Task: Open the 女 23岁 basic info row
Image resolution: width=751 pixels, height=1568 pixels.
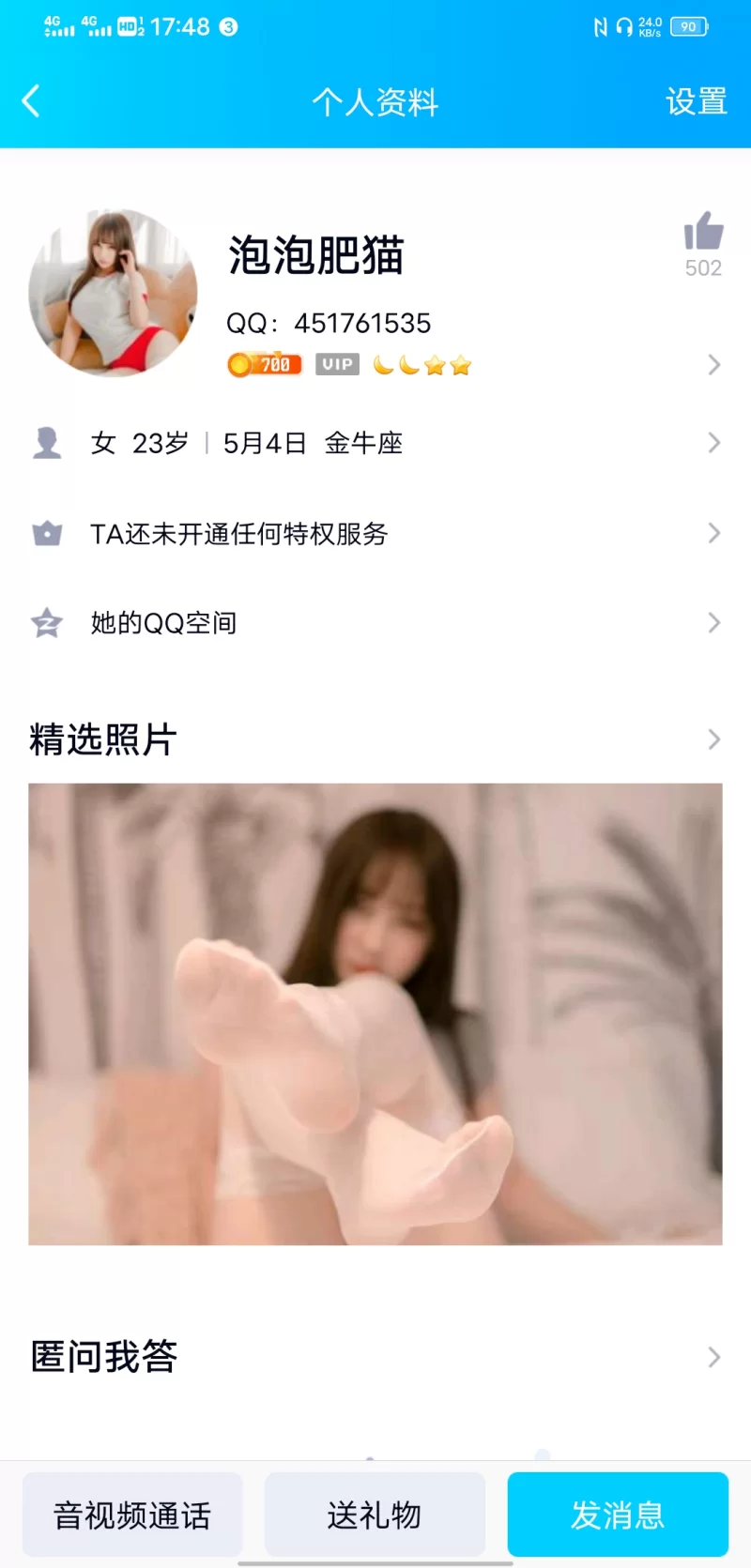Action: (375, 443)
